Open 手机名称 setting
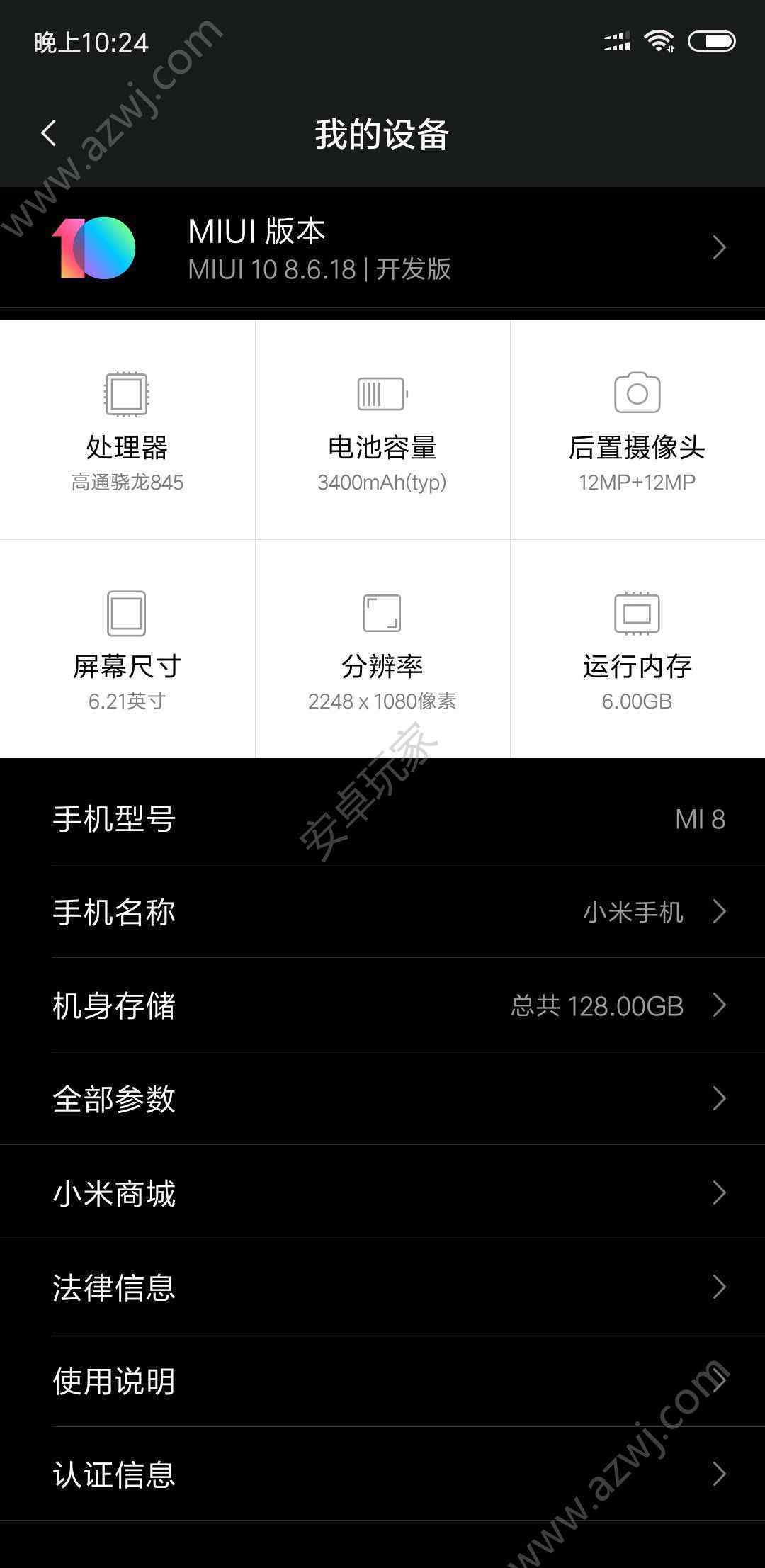The image size is (765, 1568). click(382, 912)
